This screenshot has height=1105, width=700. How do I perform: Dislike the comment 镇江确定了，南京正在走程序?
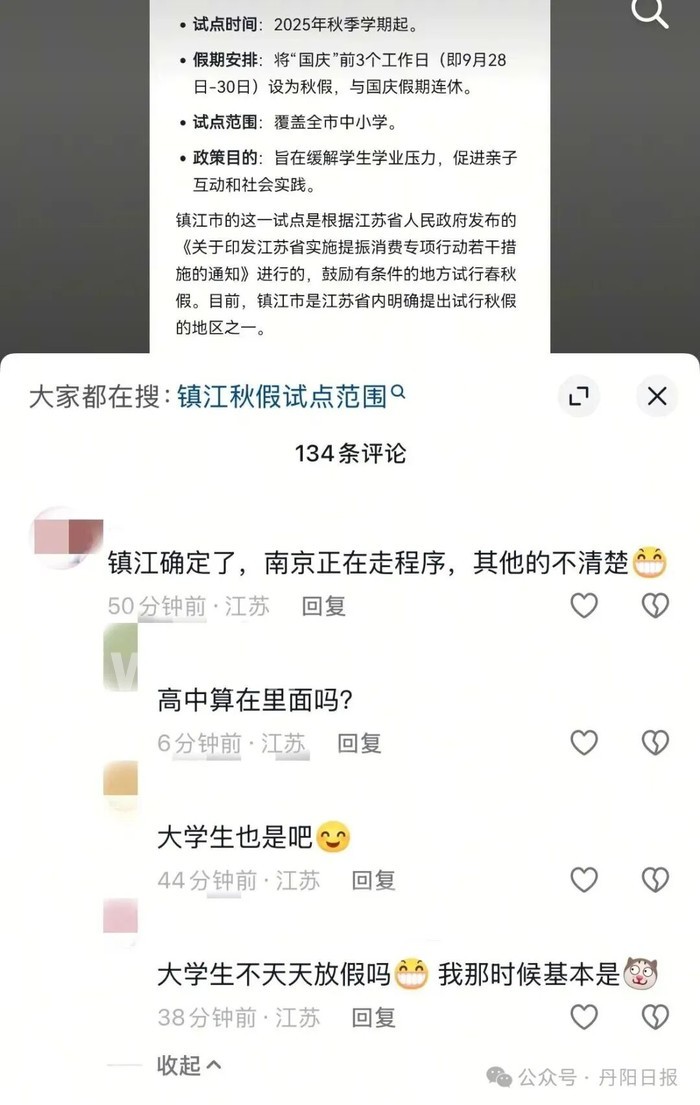coord(655,605)
